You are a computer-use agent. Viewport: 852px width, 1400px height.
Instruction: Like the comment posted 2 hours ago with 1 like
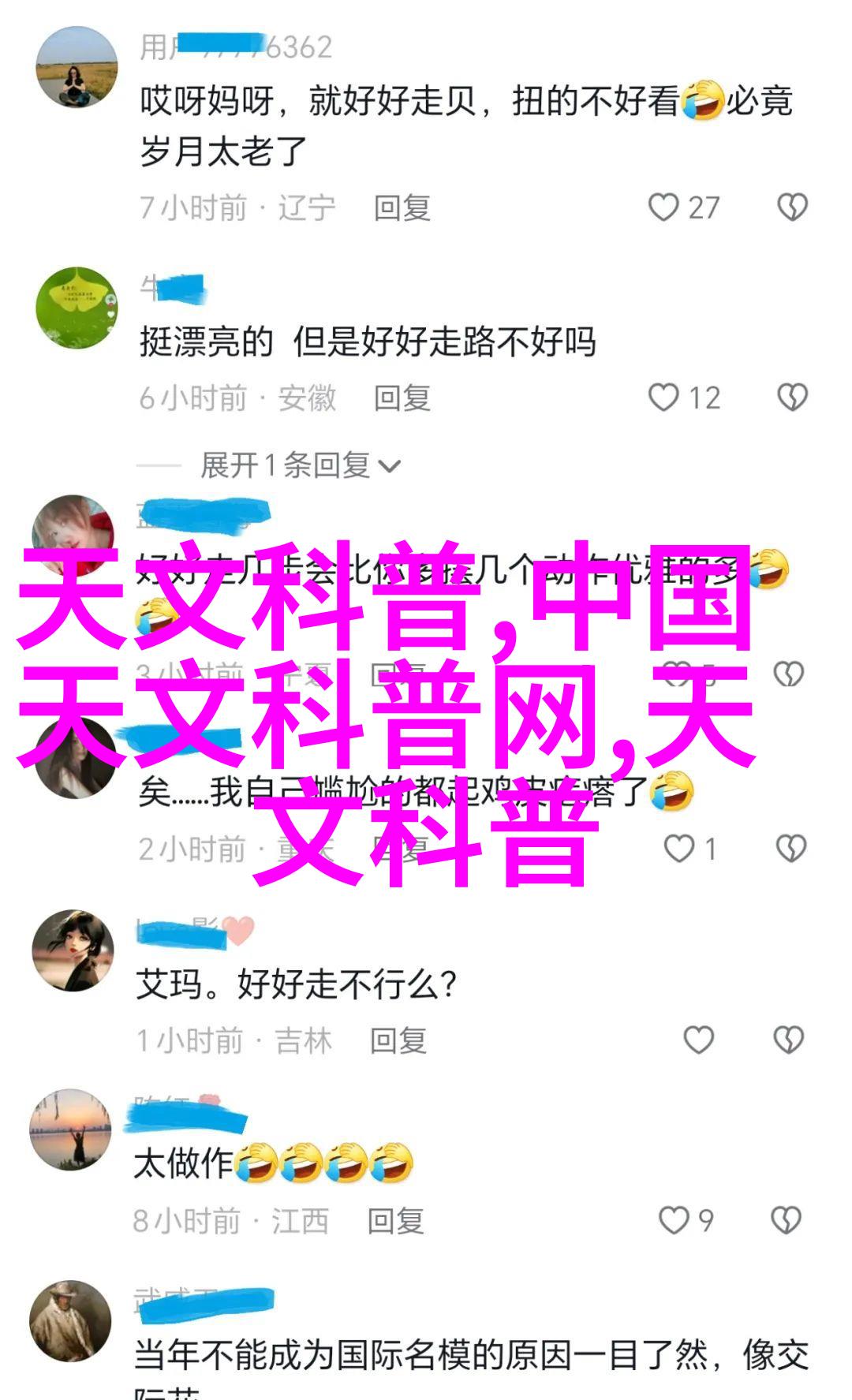[678, 849]
